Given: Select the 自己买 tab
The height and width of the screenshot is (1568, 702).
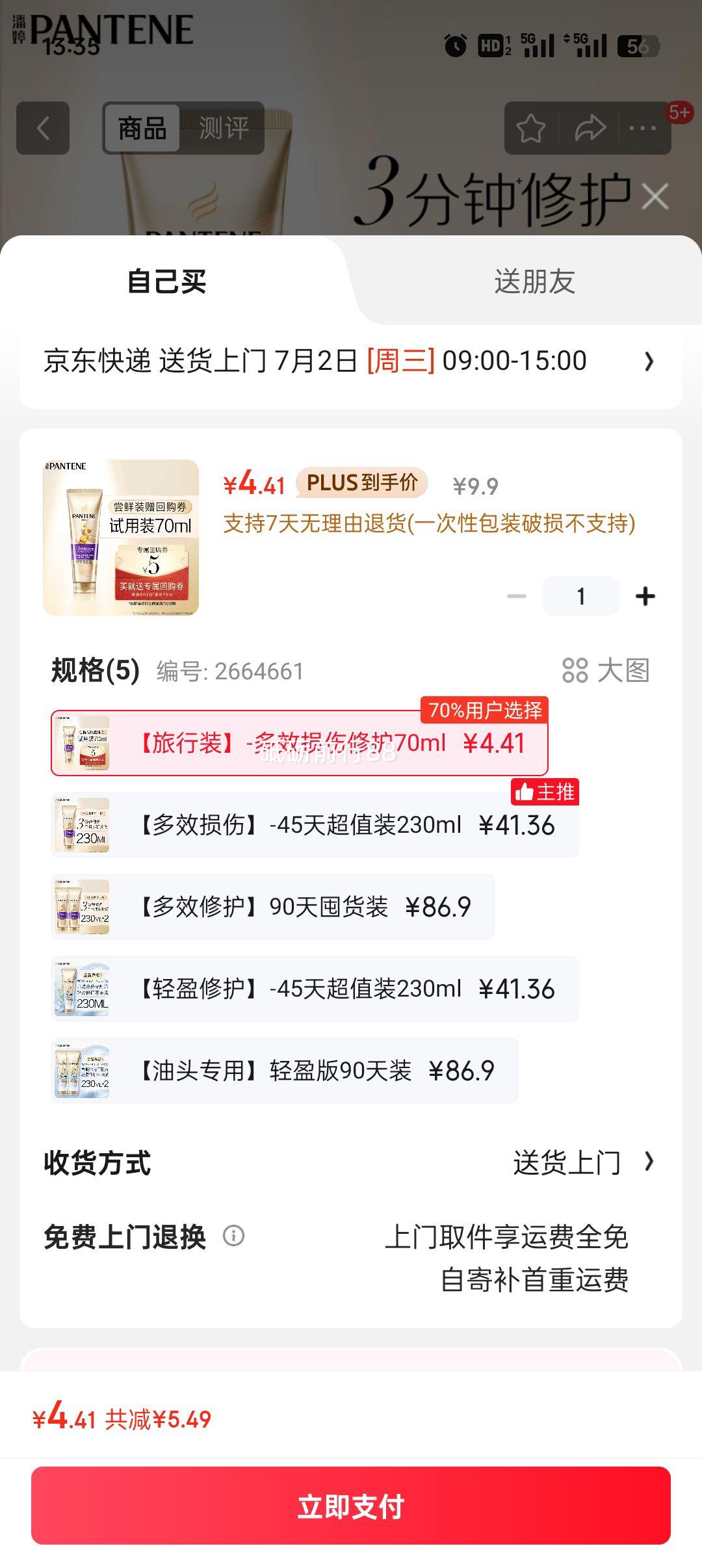Looking at the screenshot, I should click(x=167, y=282).
